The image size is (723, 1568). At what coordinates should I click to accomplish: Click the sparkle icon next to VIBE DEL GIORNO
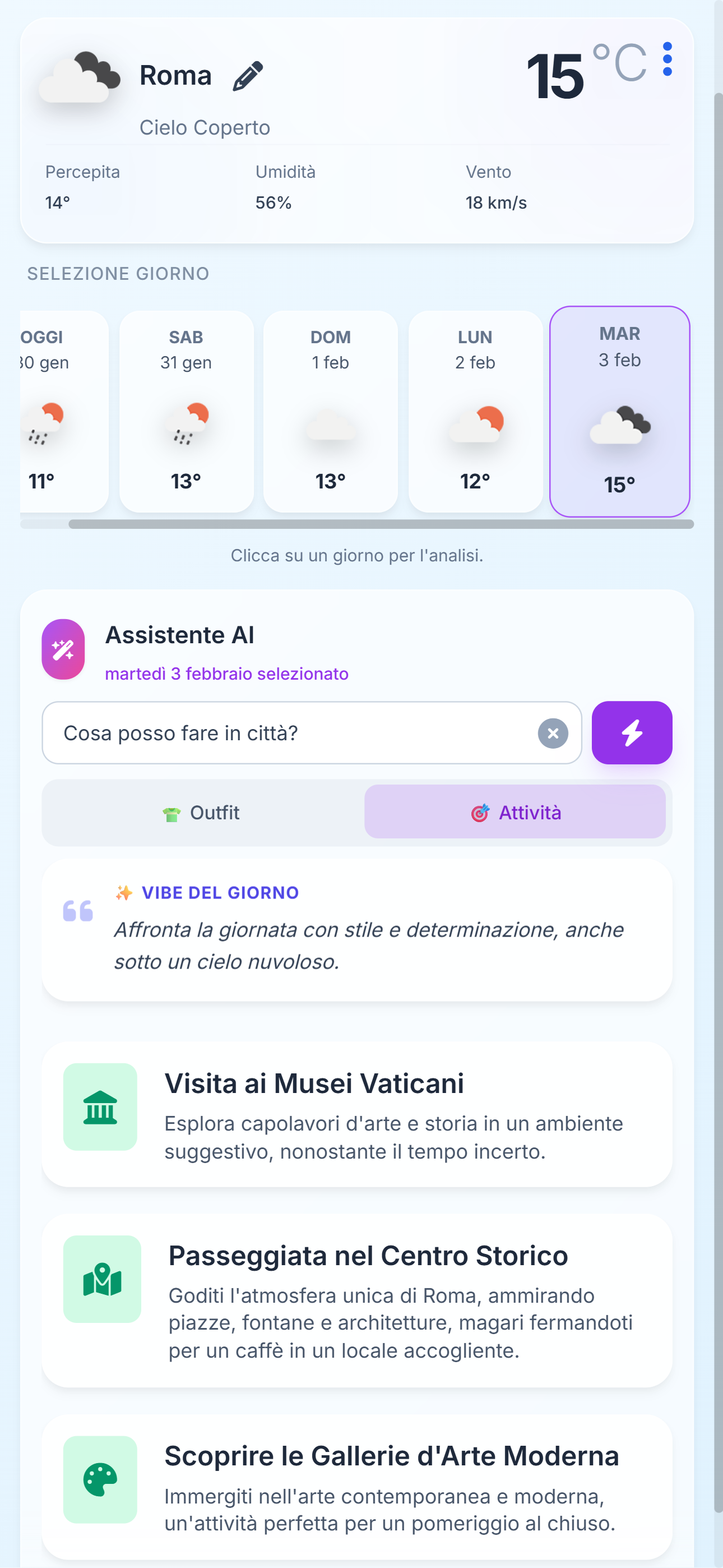123,892
